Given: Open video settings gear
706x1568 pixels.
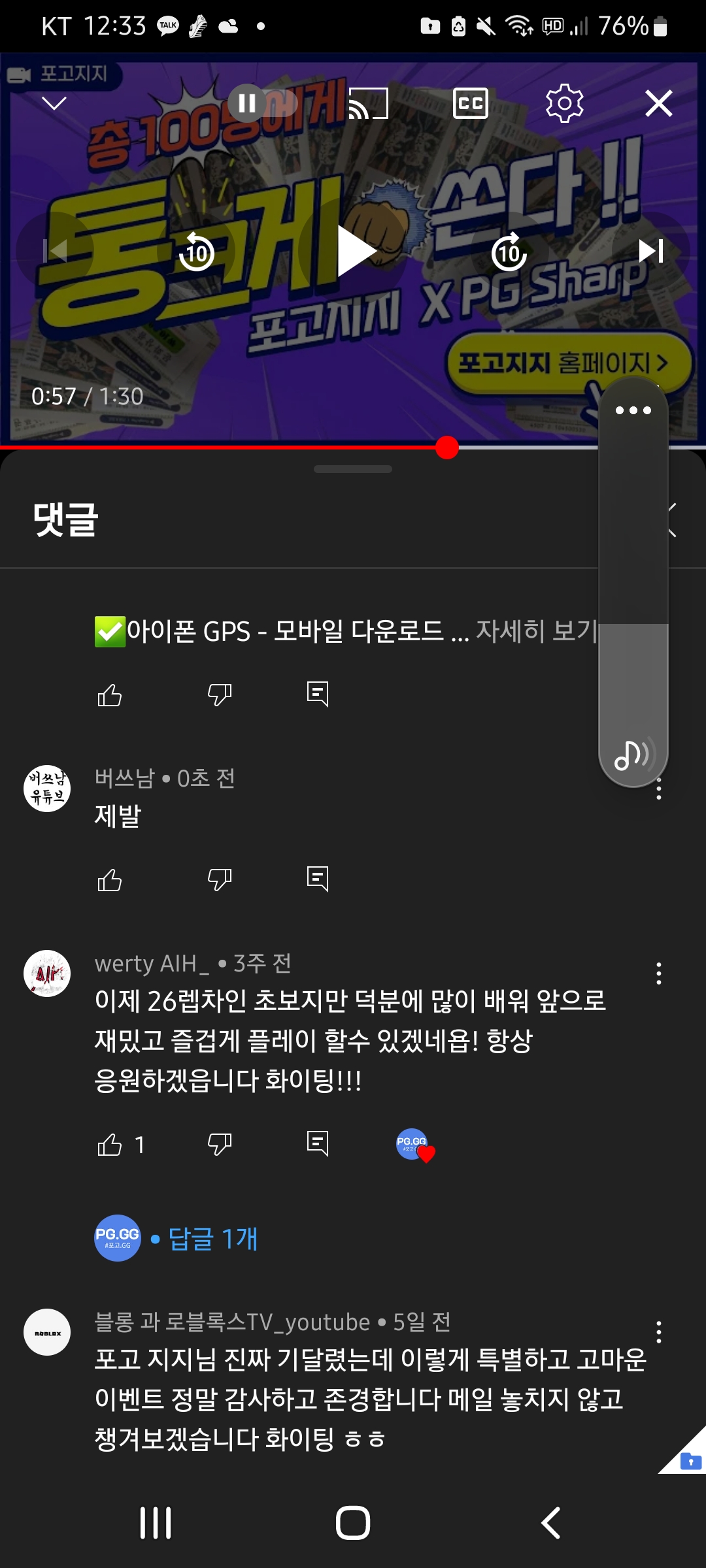Looking at the screenshot, I should point(564,103).
